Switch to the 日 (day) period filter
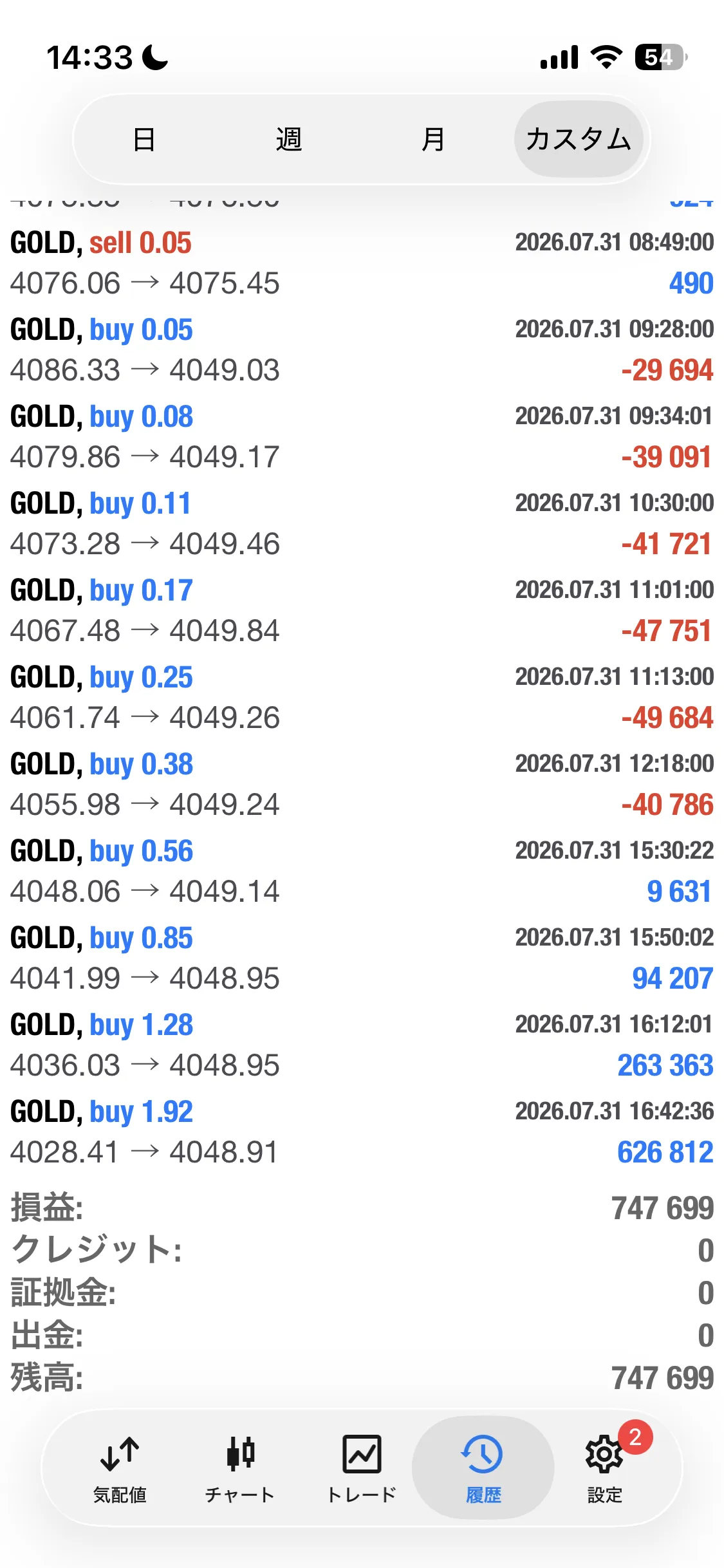Image resolution: width=724 pixels, height=1568 pixels. (144, 139)
